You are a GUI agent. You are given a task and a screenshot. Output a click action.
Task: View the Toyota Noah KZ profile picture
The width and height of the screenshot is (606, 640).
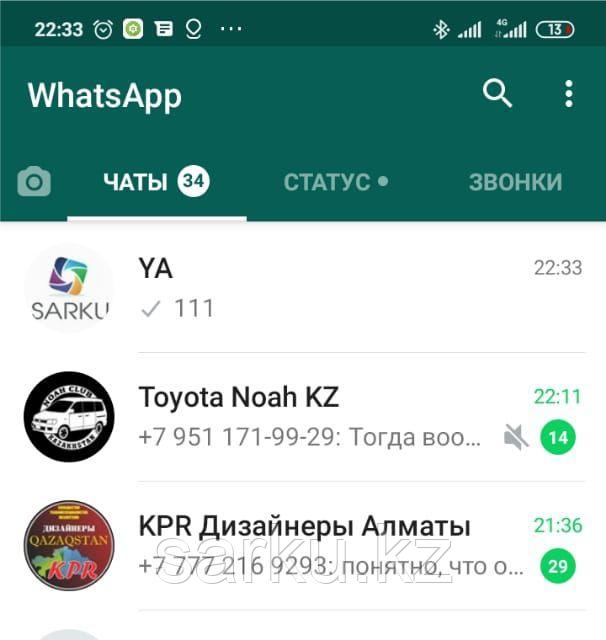68,417
